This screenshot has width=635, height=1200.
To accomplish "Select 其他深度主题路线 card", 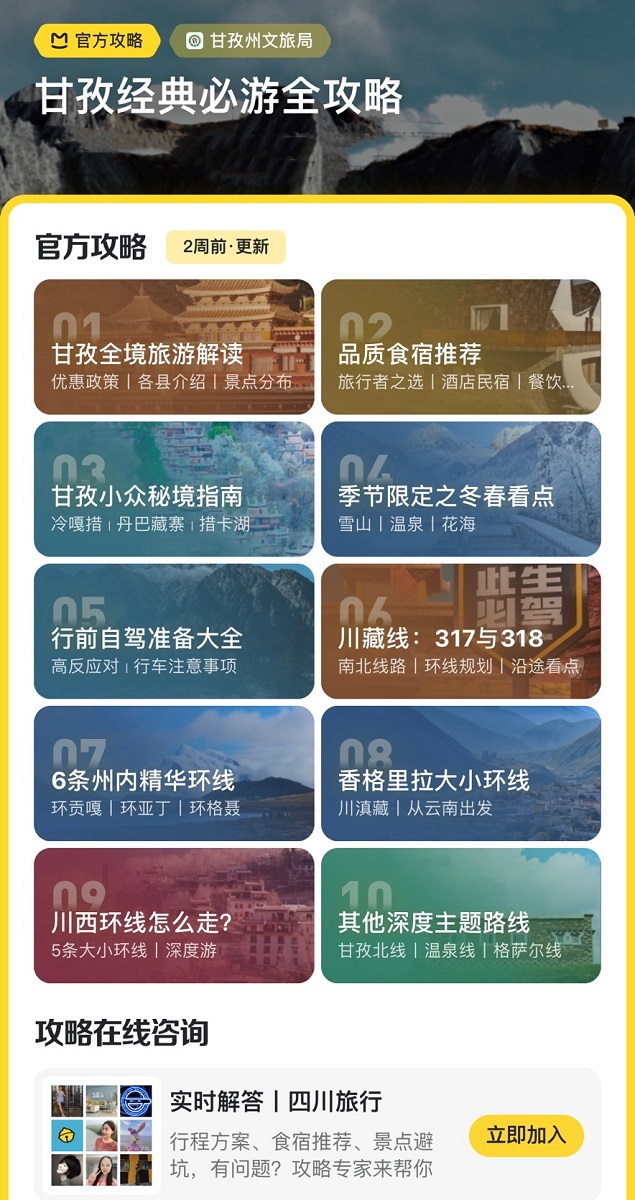I will [x=461, y=916].
